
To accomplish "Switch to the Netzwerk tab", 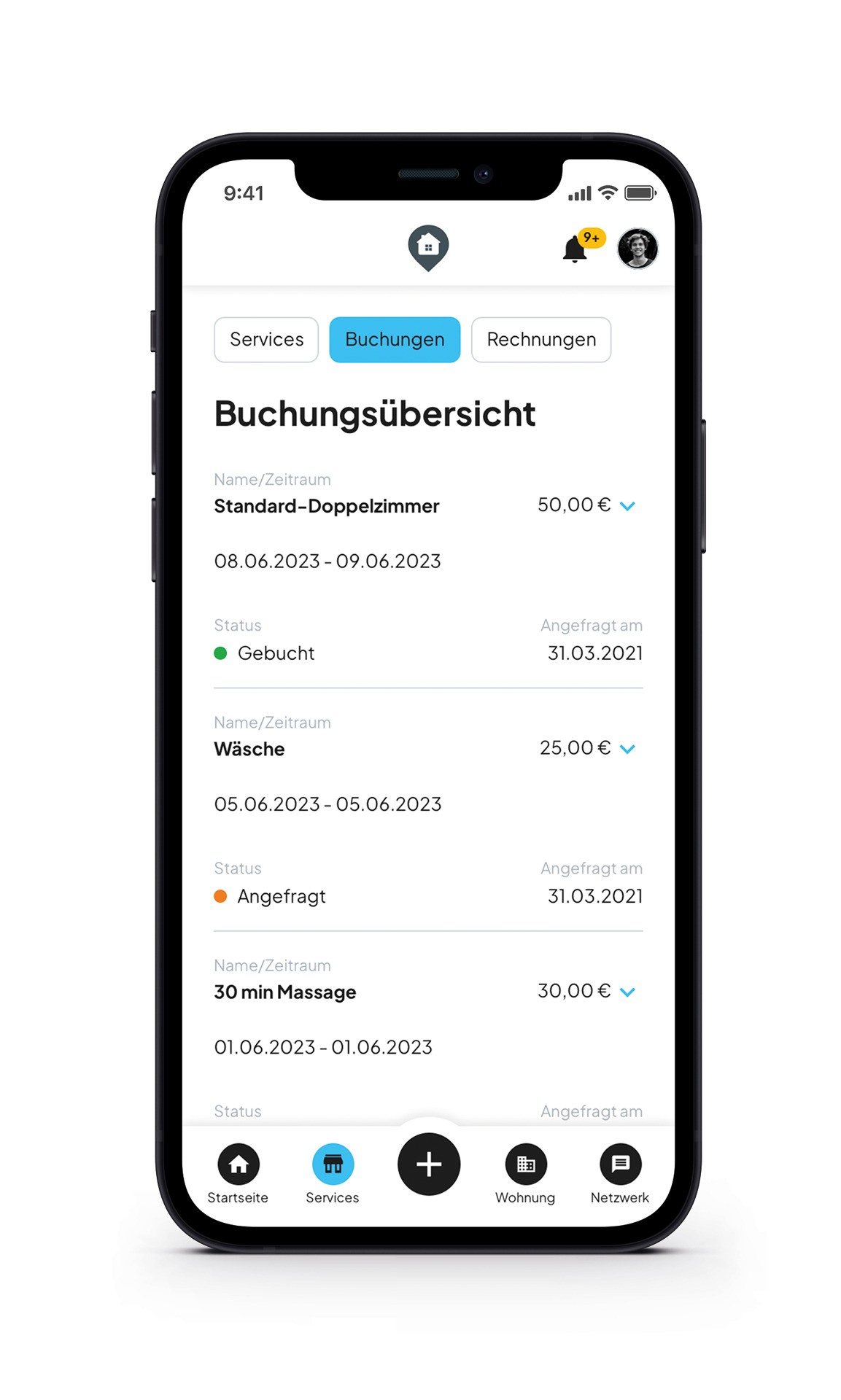I will [620, 1174].
